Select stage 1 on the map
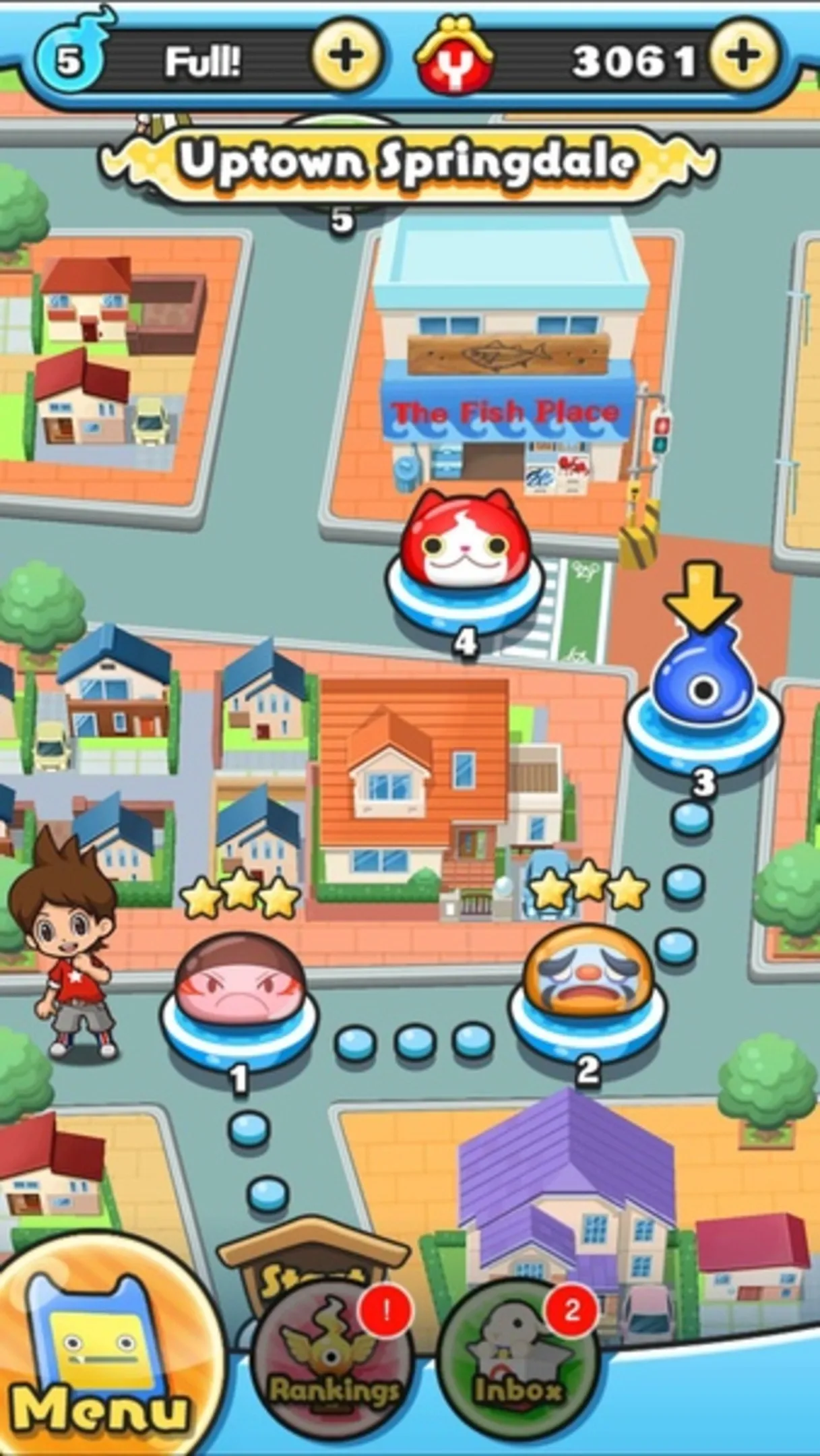This screenshot has width=820, height=1456. click(x=237, y=991)
